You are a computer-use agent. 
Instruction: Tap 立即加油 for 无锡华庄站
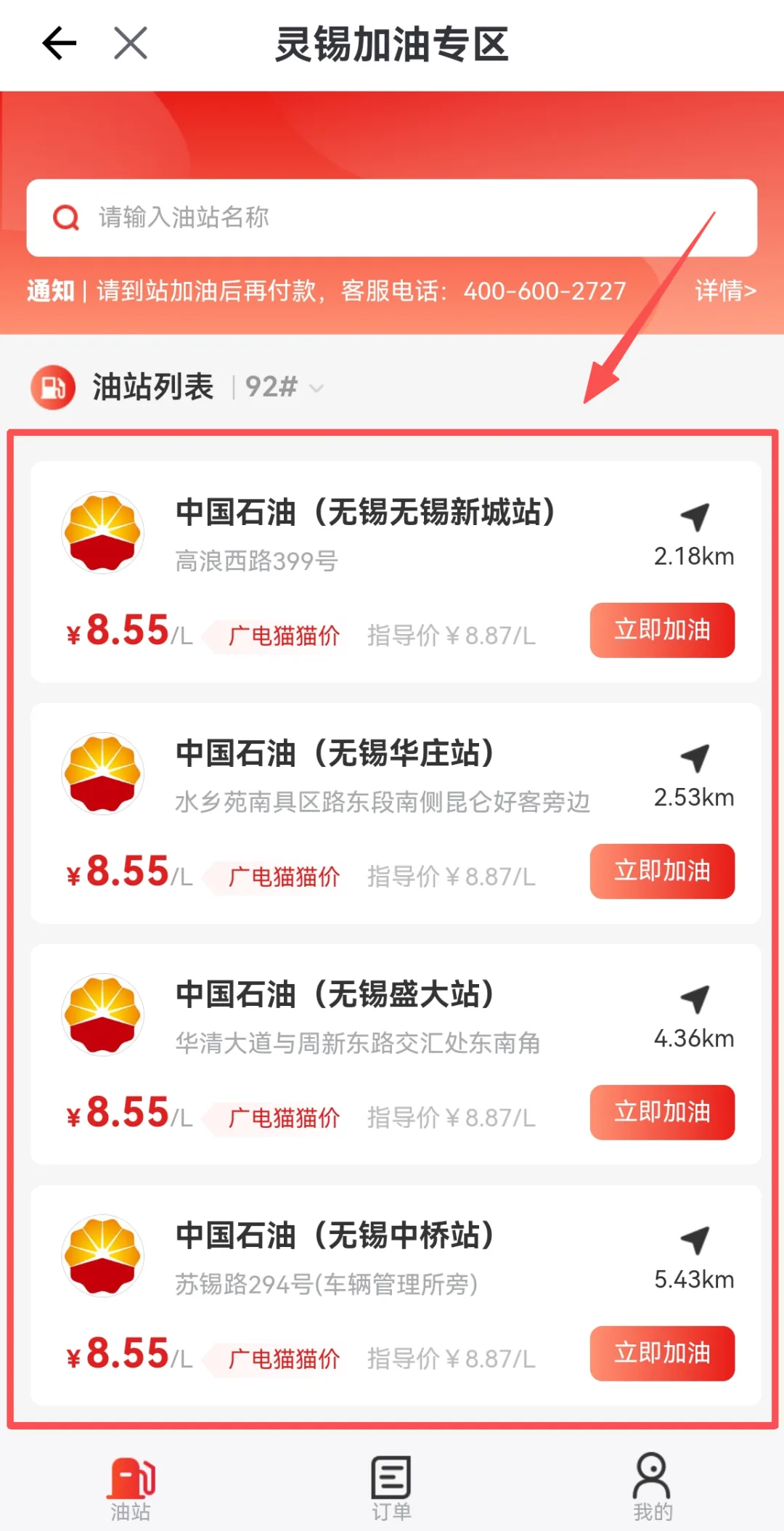[x=662, y=872]
